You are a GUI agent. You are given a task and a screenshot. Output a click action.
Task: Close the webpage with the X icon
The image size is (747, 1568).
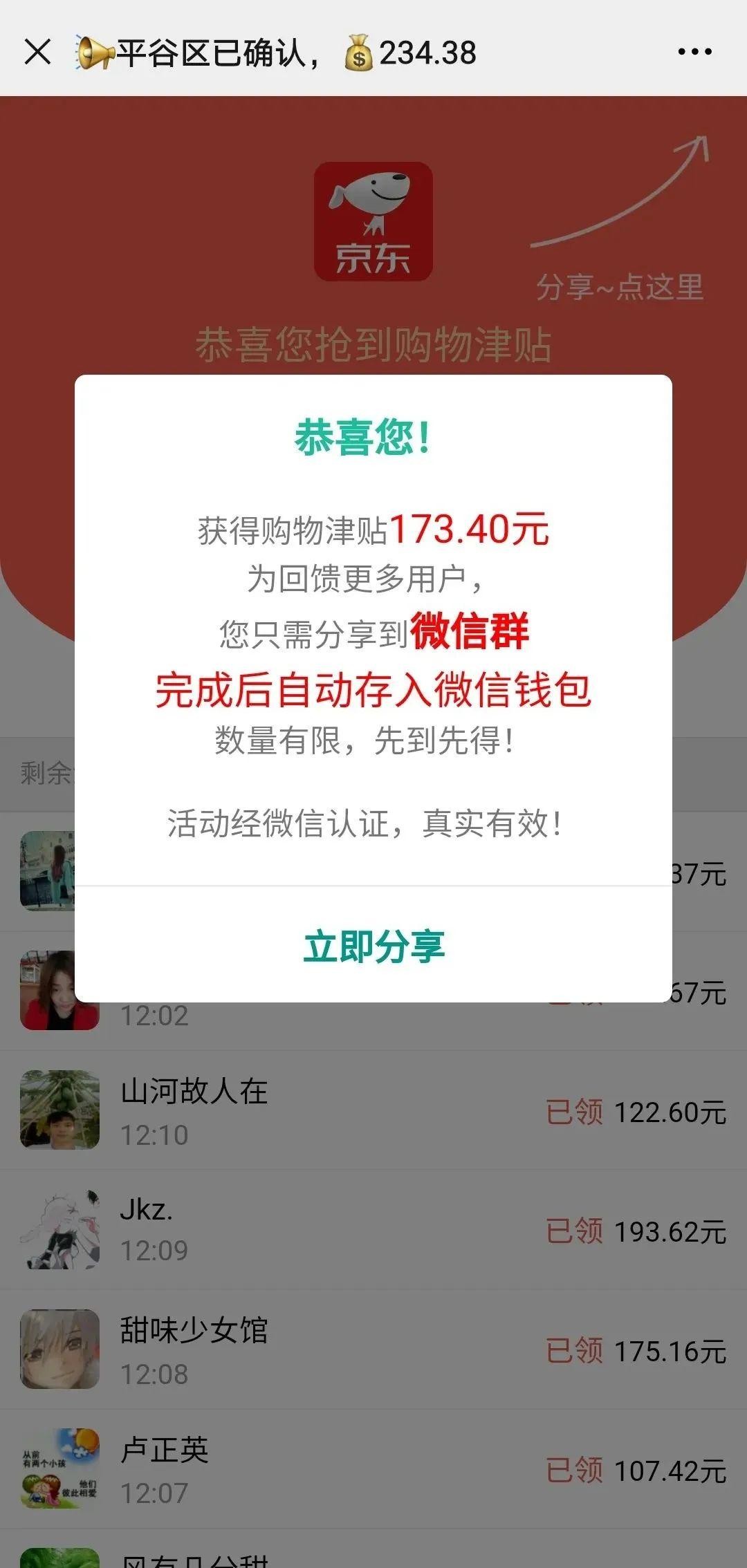point(37,52)
